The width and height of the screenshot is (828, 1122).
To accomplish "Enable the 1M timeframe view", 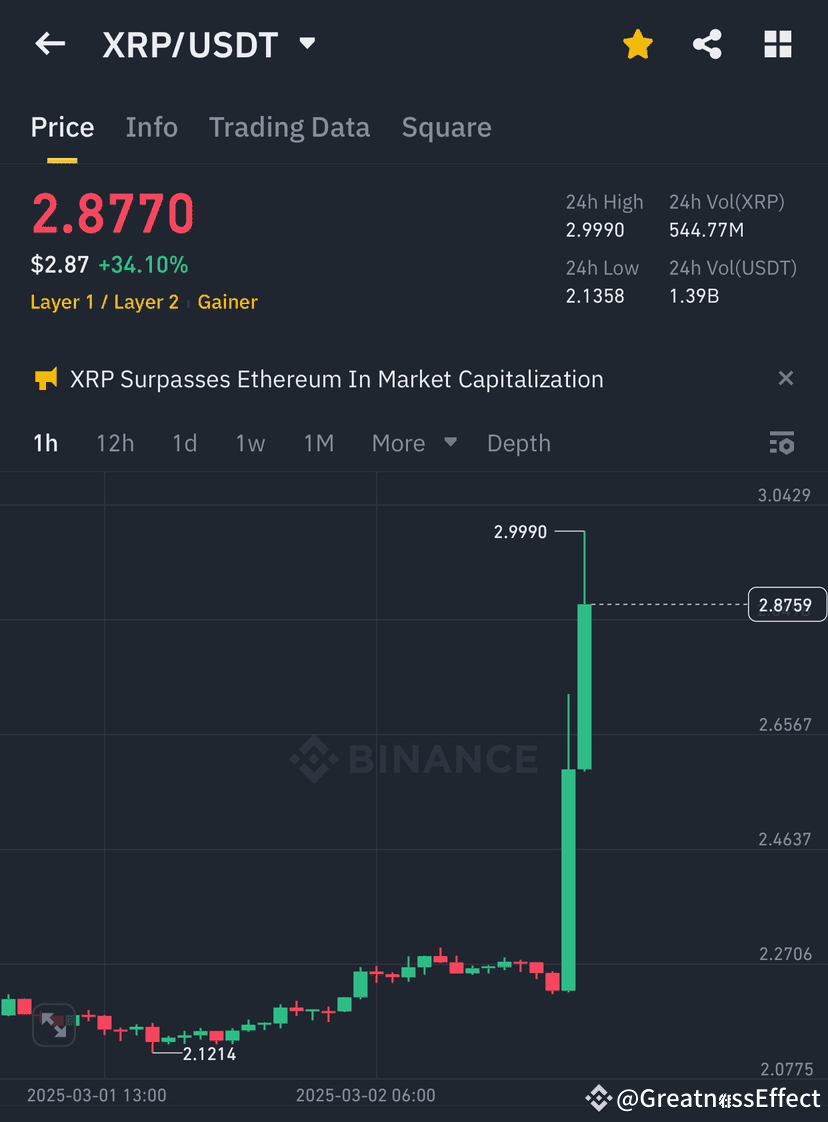I will (319, 442).
